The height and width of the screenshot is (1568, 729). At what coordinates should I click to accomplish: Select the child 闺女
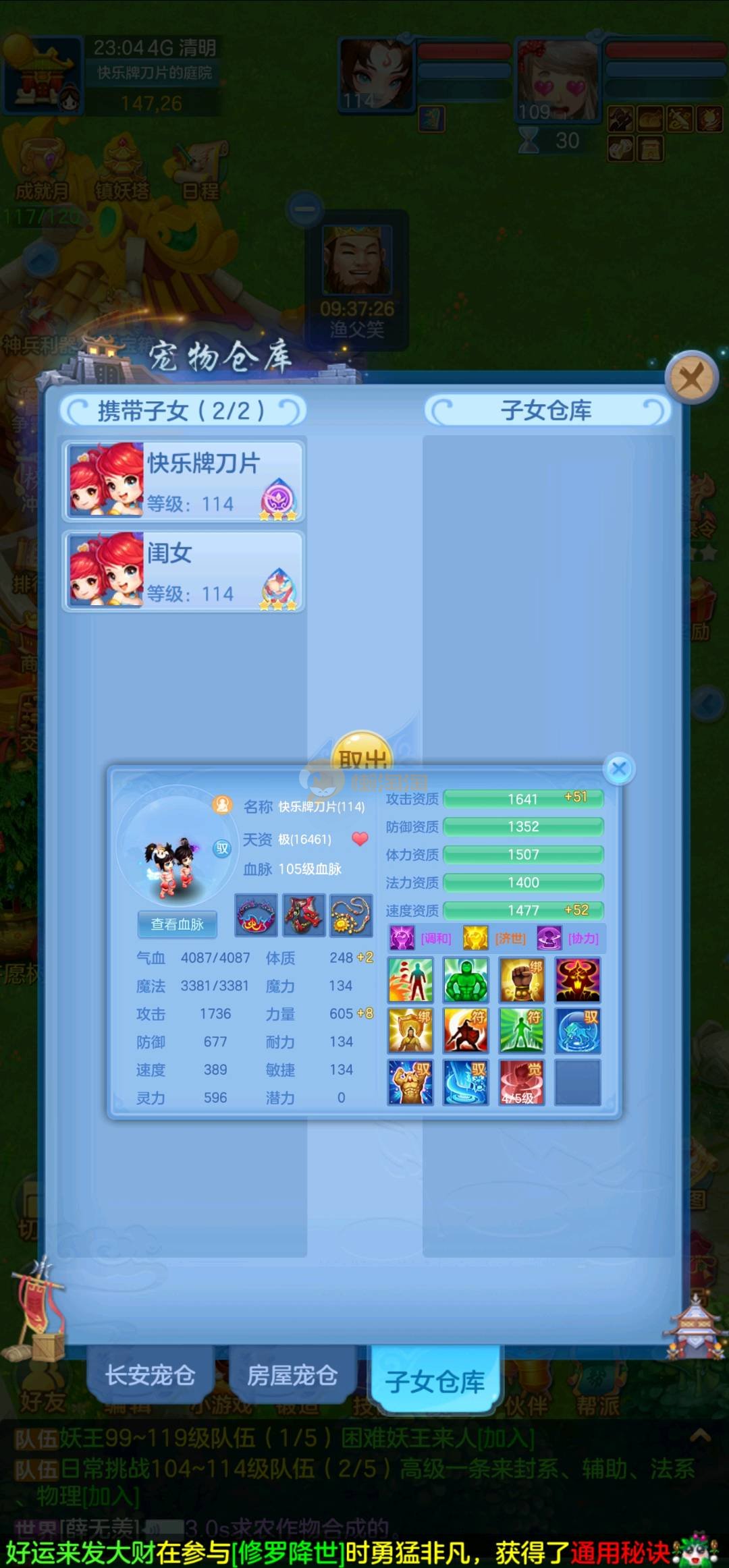(x=183, y=570)
